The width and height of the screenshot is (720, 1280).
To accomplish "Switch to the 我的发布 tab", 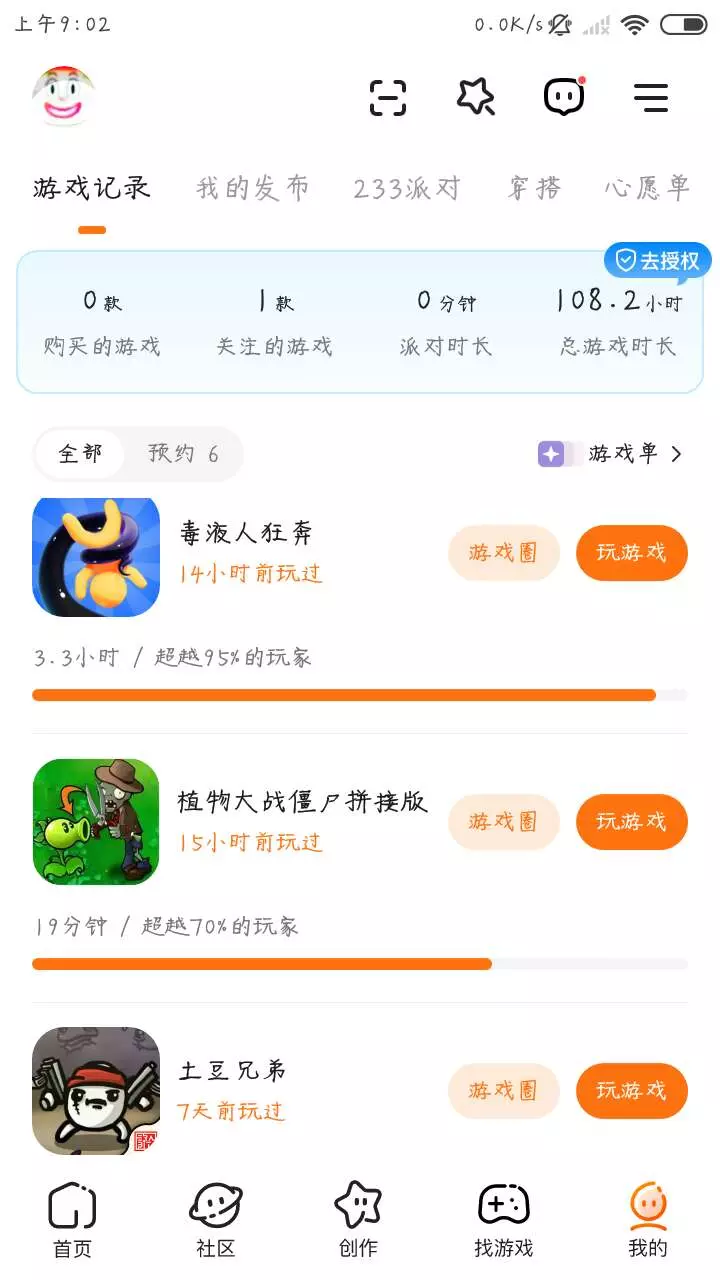I will tap(253, 188).
